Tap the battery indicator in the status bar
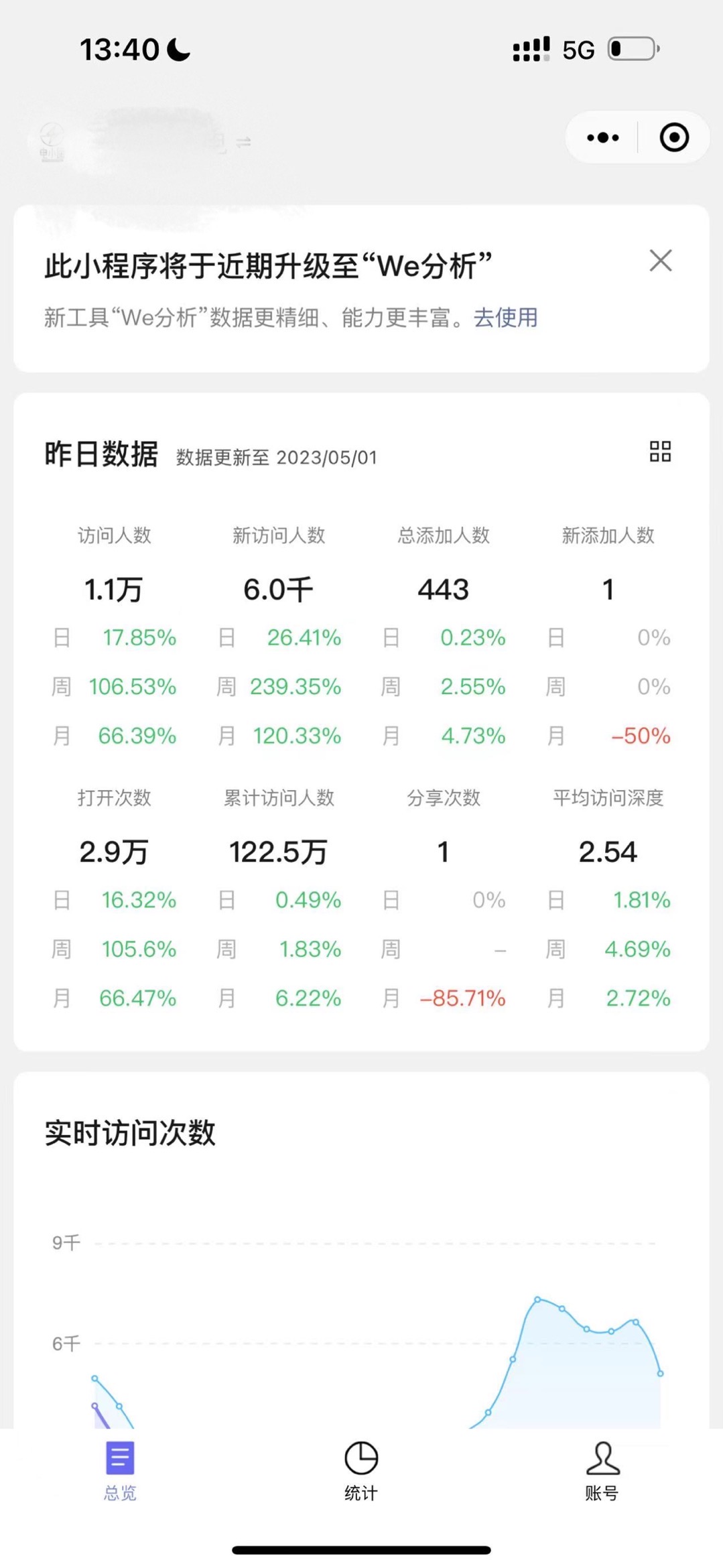The image size is (723, 1568). point(633,49)
